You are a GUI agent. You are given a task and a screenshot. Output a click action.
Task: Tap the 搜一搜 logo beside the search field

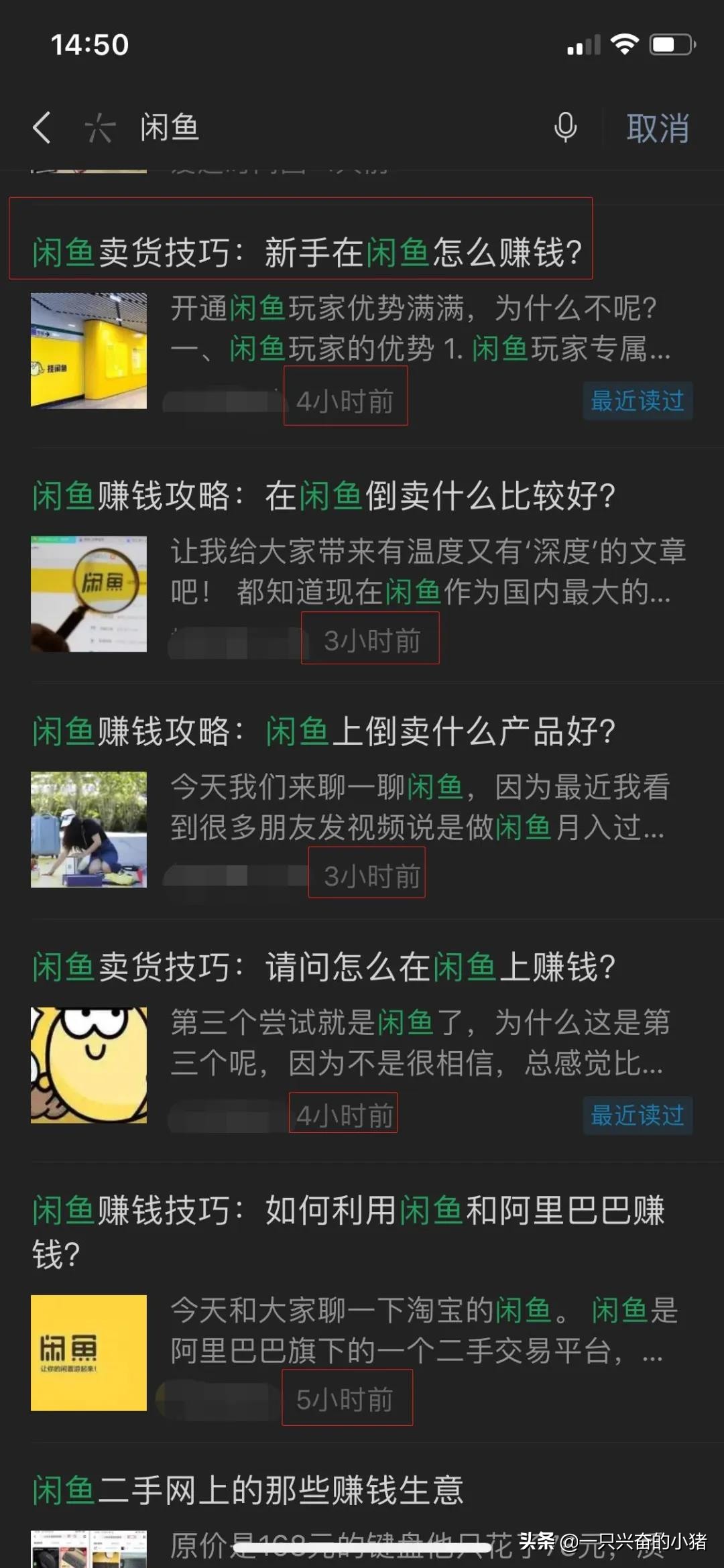click(101, 129)
